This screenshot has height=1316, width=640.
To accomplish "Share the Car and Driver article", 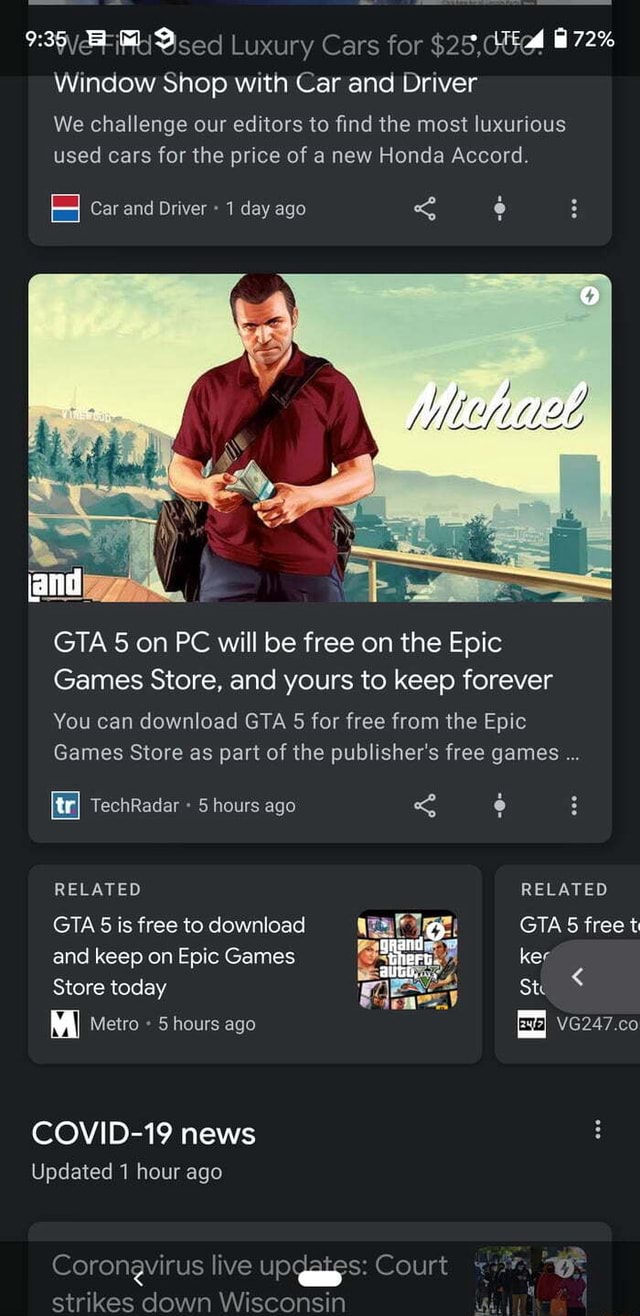I will [425, 208].
